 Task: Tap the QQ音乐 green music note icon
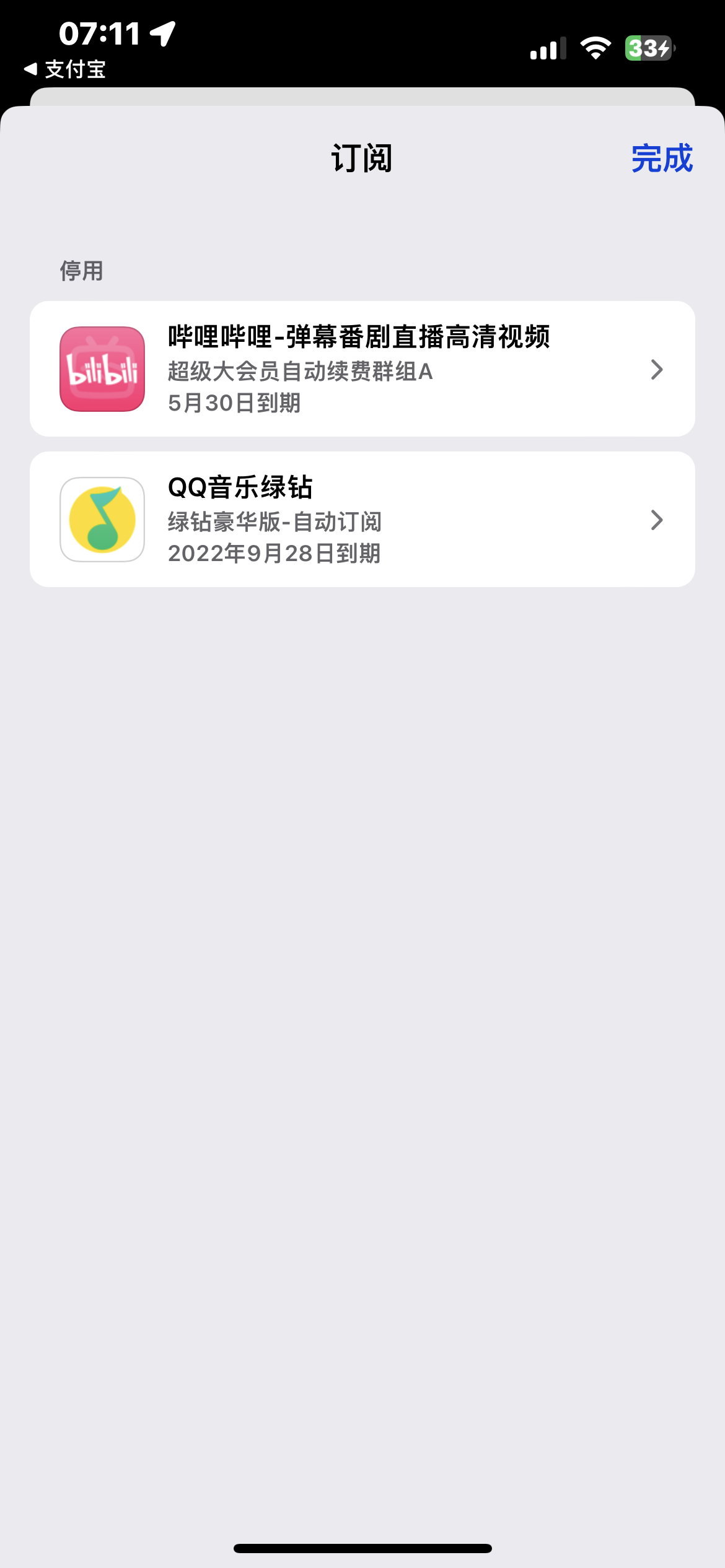click(102, 520)
